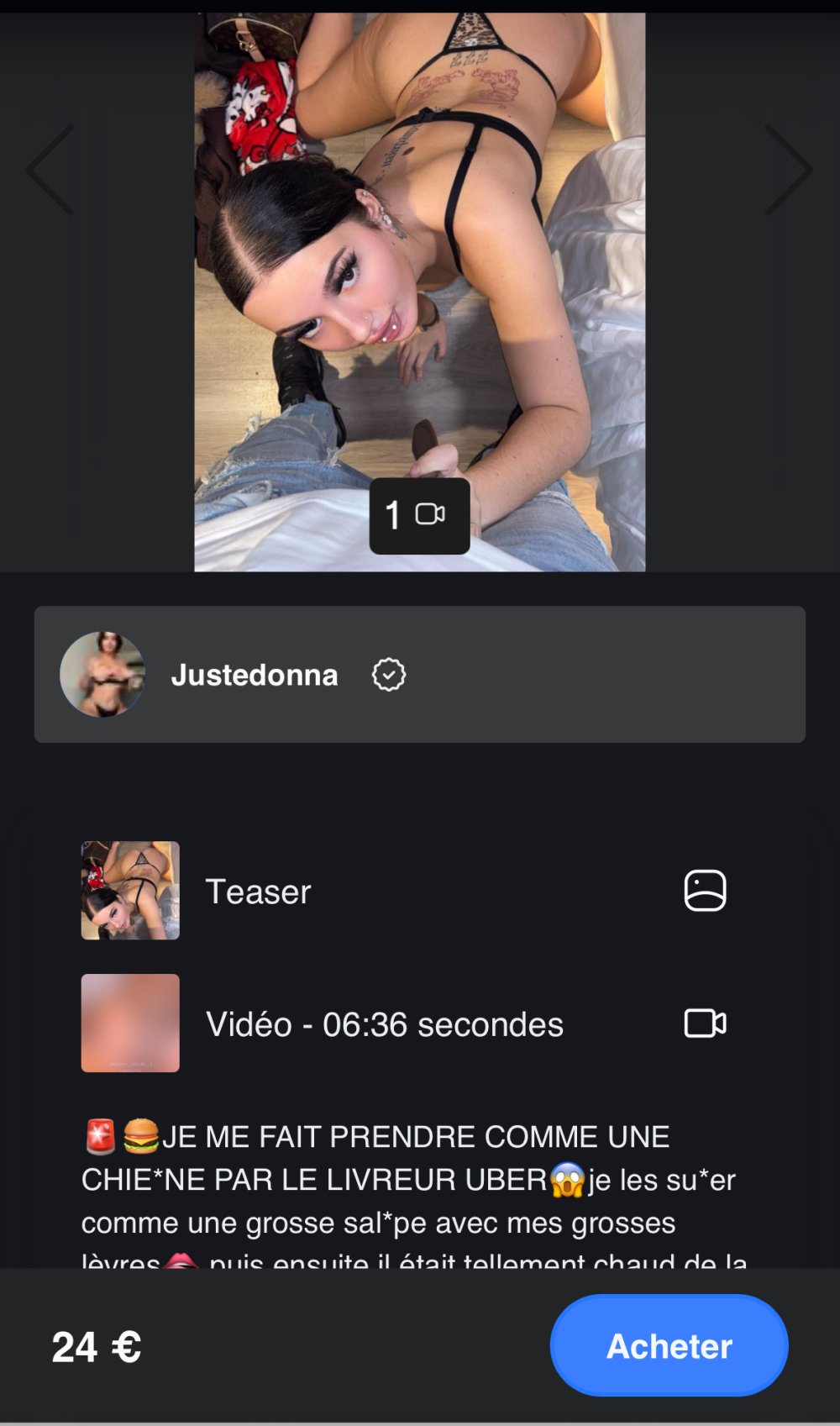Go to the next media item

pyautogui.click(x=788, y=171)
